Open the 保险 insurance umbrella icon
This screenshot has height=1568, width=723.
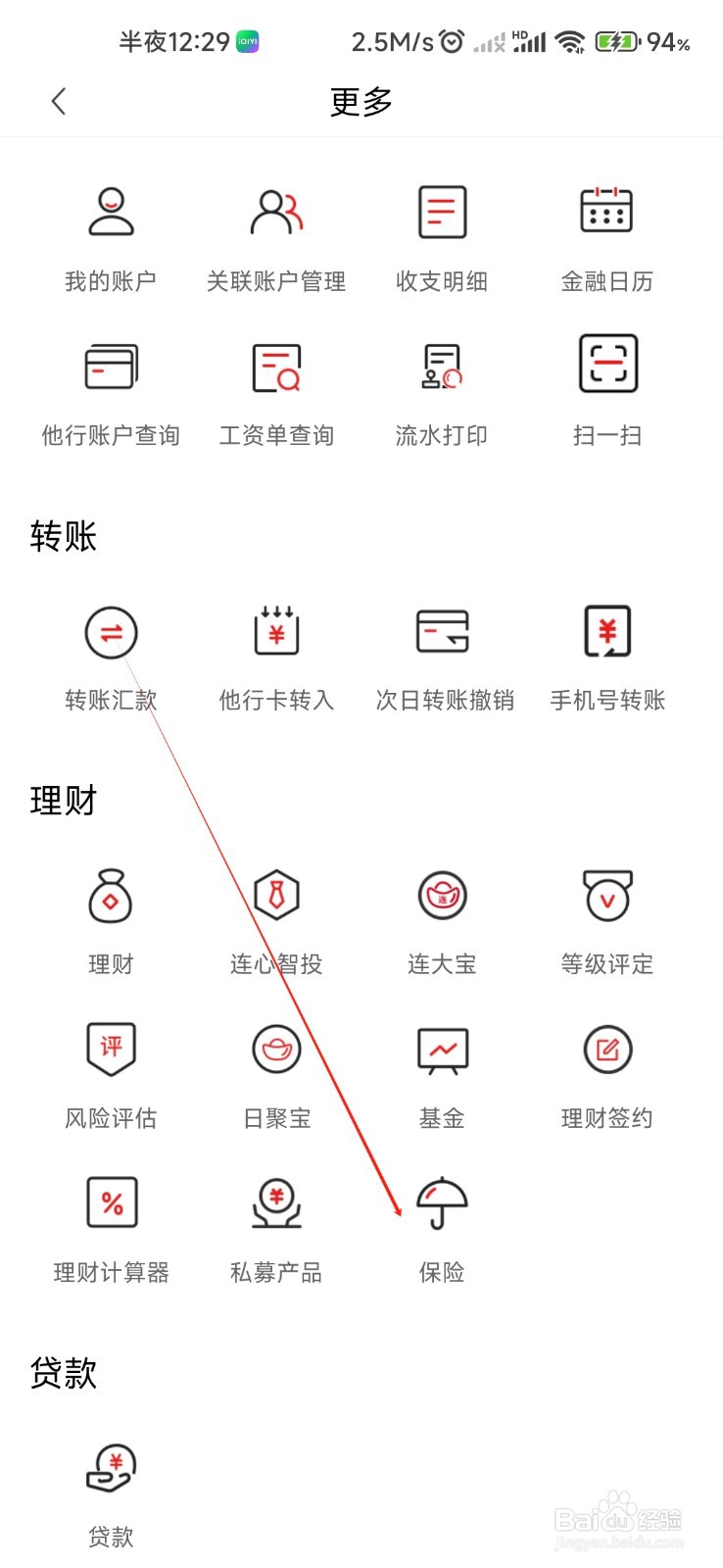(x=442, y=1225)
